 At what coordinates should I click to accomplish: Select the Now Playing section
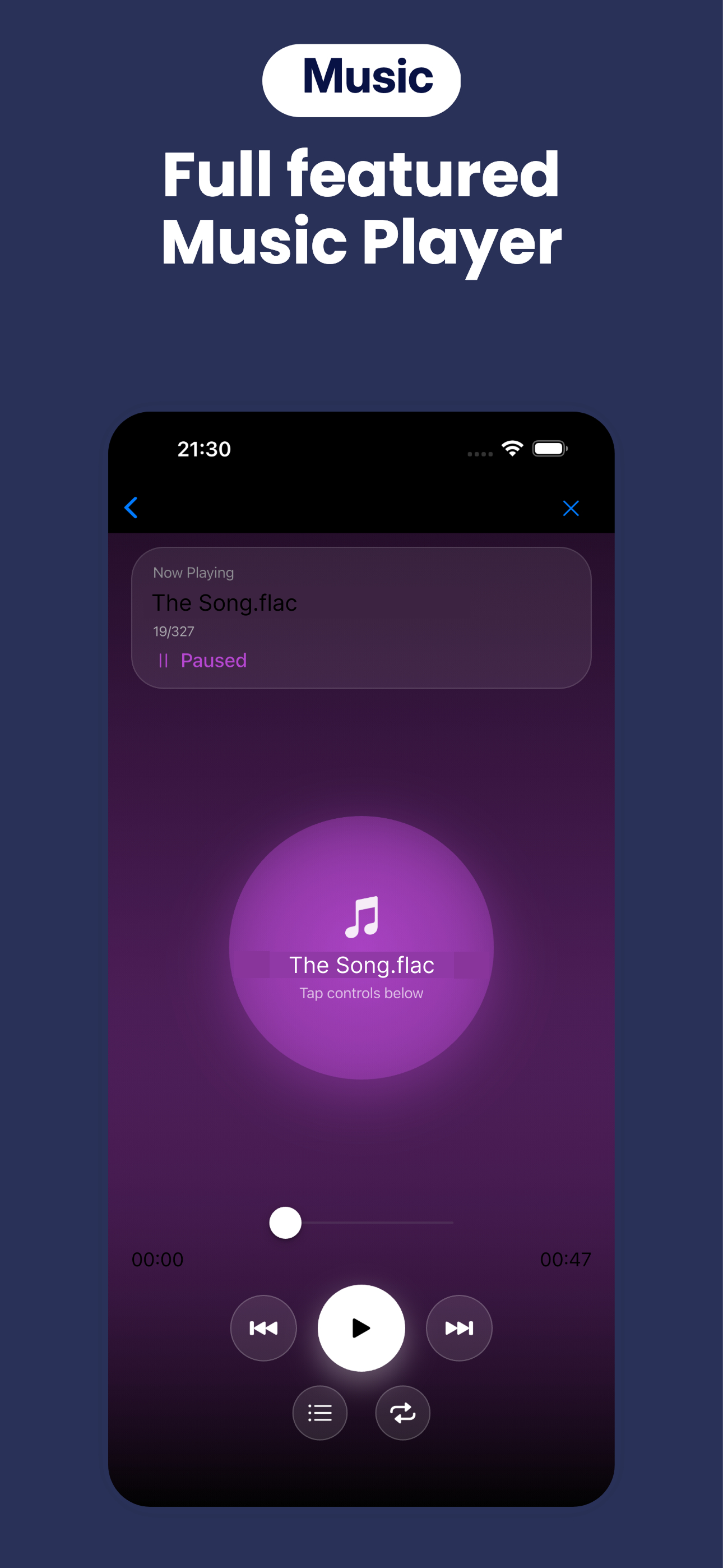pos(193,572)
